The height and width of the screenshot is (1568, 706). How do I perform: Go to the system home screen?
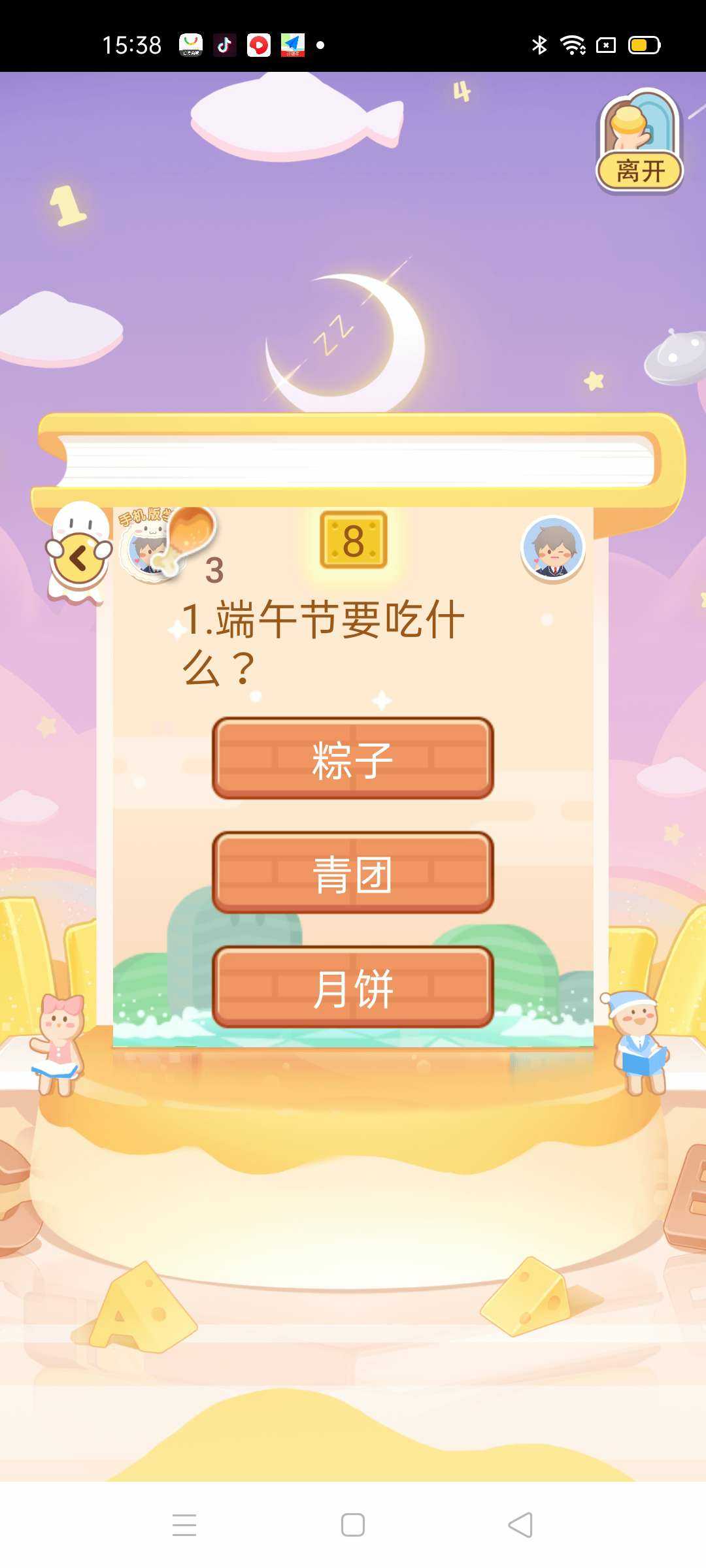(x=353, y=1525)
